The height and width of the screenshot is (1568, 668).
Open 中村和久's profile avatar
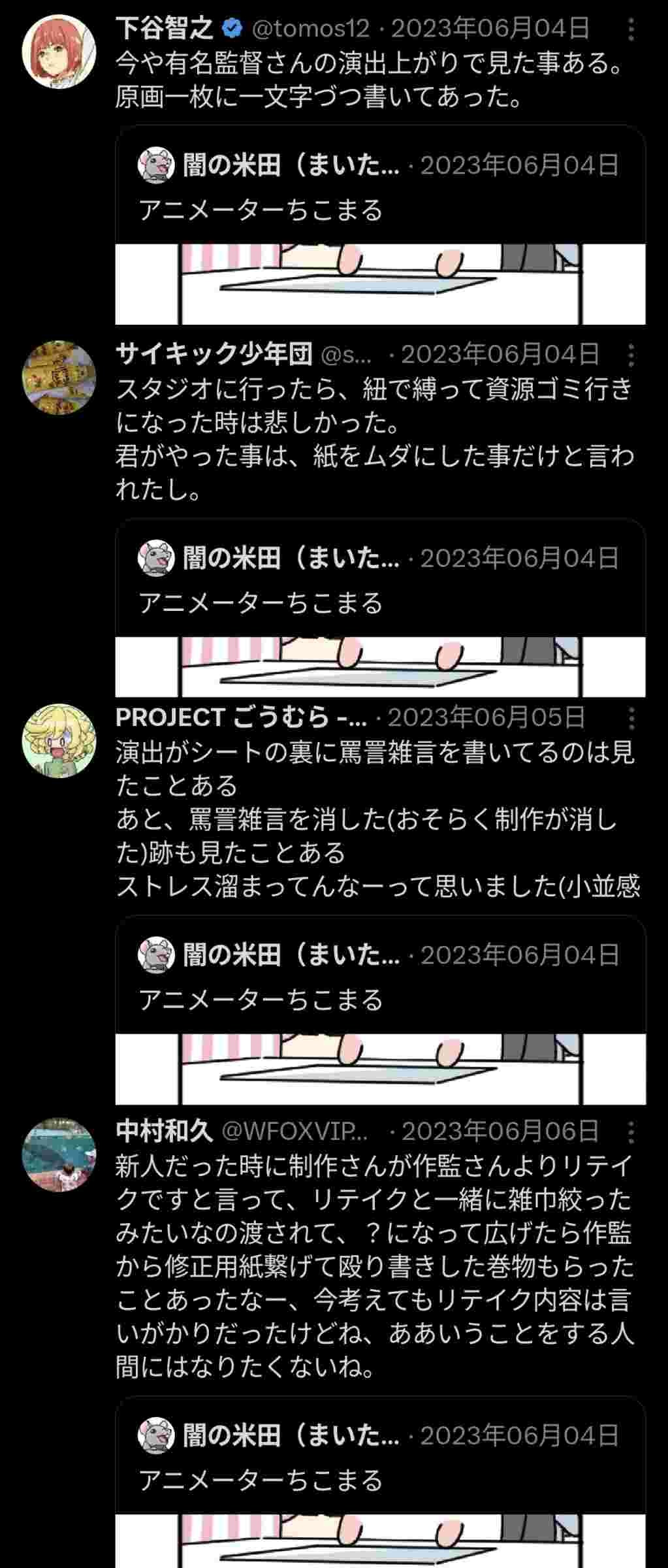coord(59,1154)
